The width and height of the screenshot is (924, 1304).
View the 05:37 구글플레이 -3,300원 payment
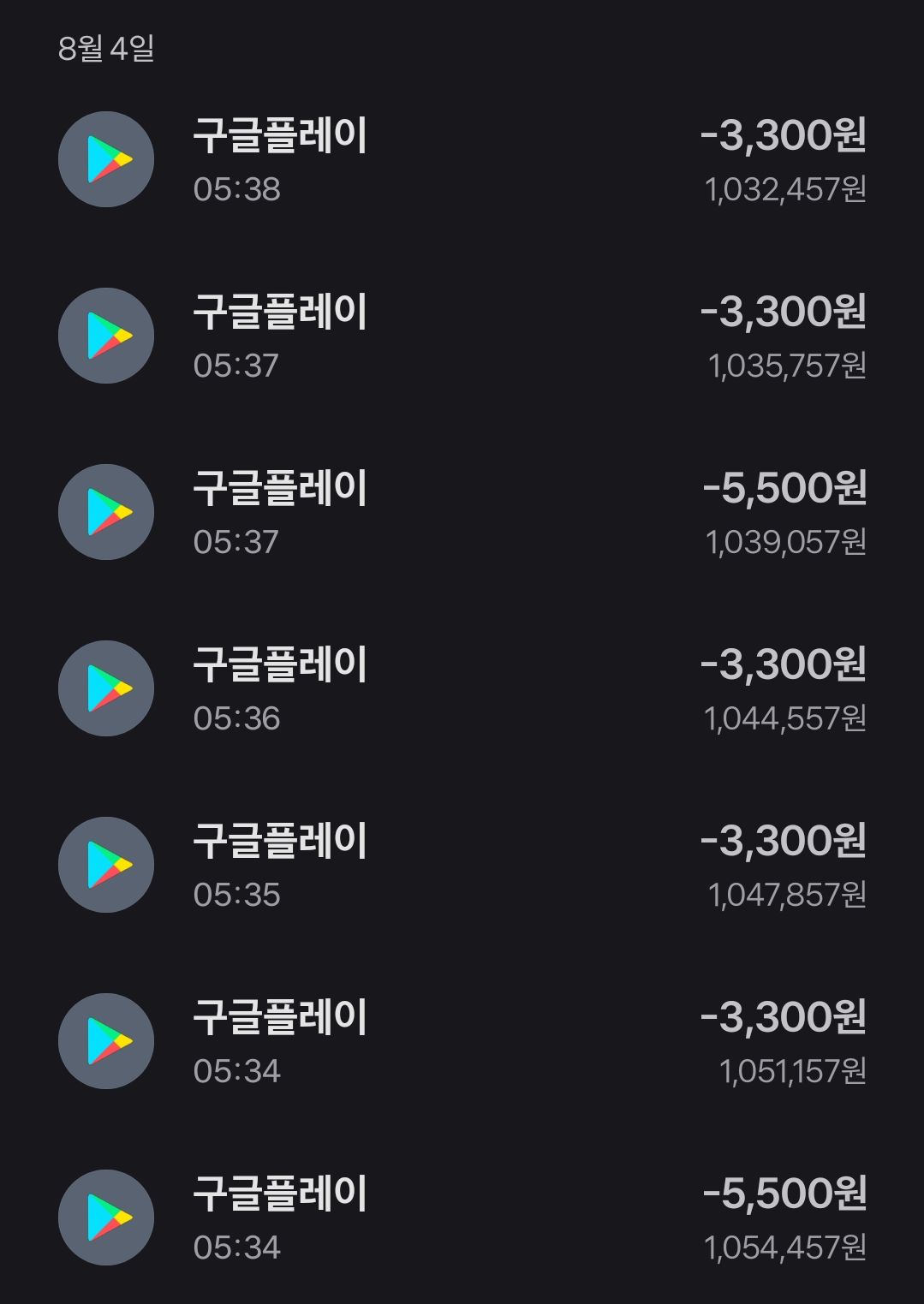point(461,336)
